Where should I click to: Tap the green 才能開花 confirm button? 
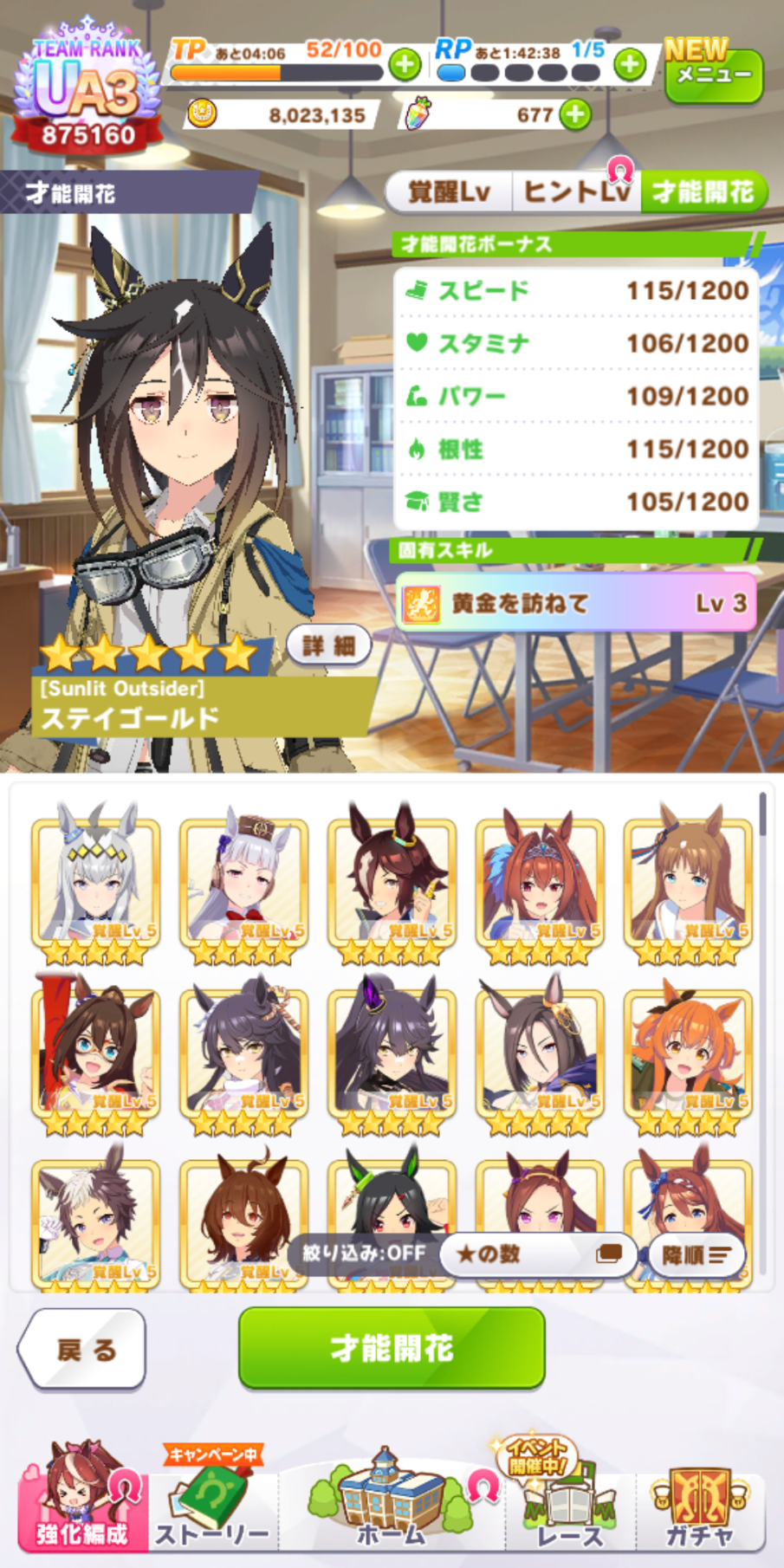point(392,1348)
